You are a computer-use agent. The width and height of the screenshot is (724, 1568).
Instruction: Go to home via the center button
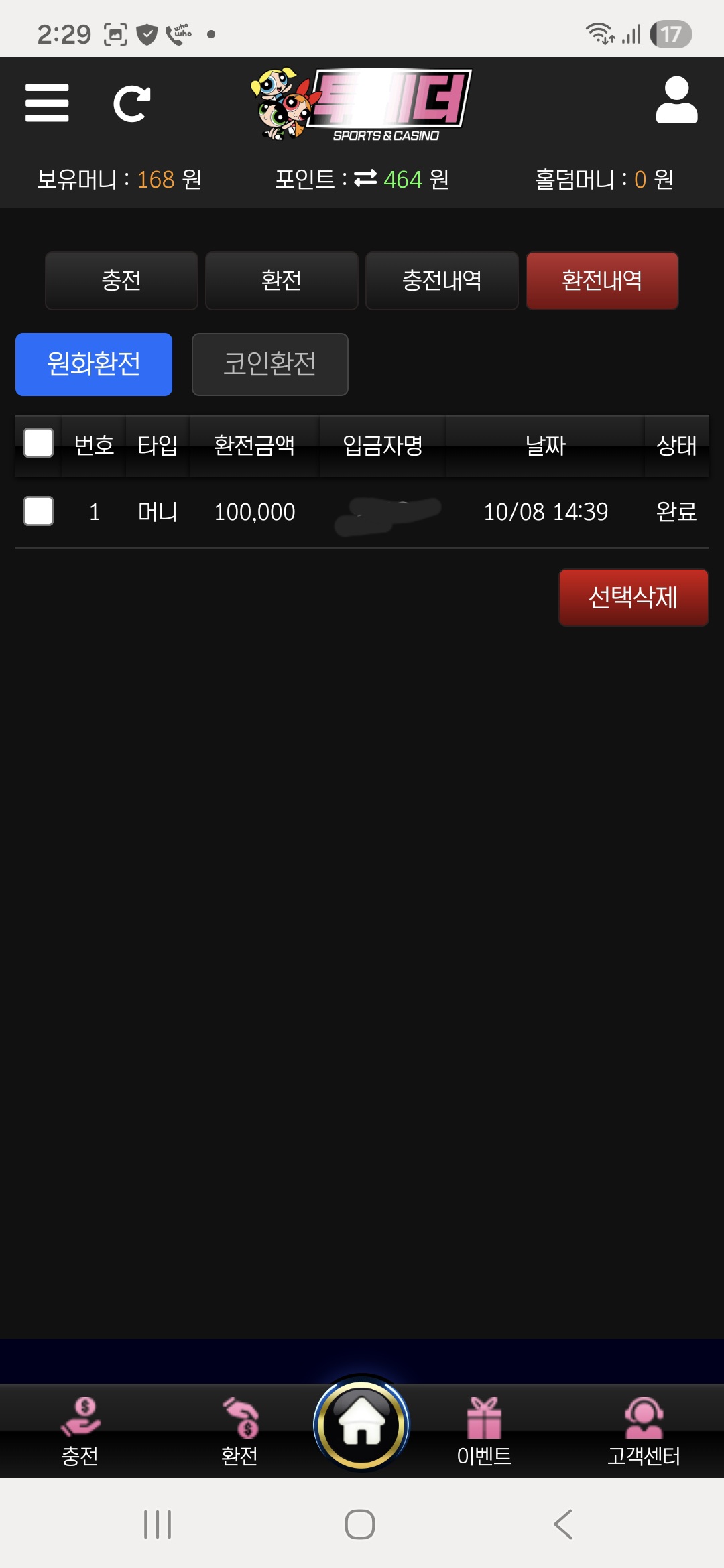(x=361, y=1423)
